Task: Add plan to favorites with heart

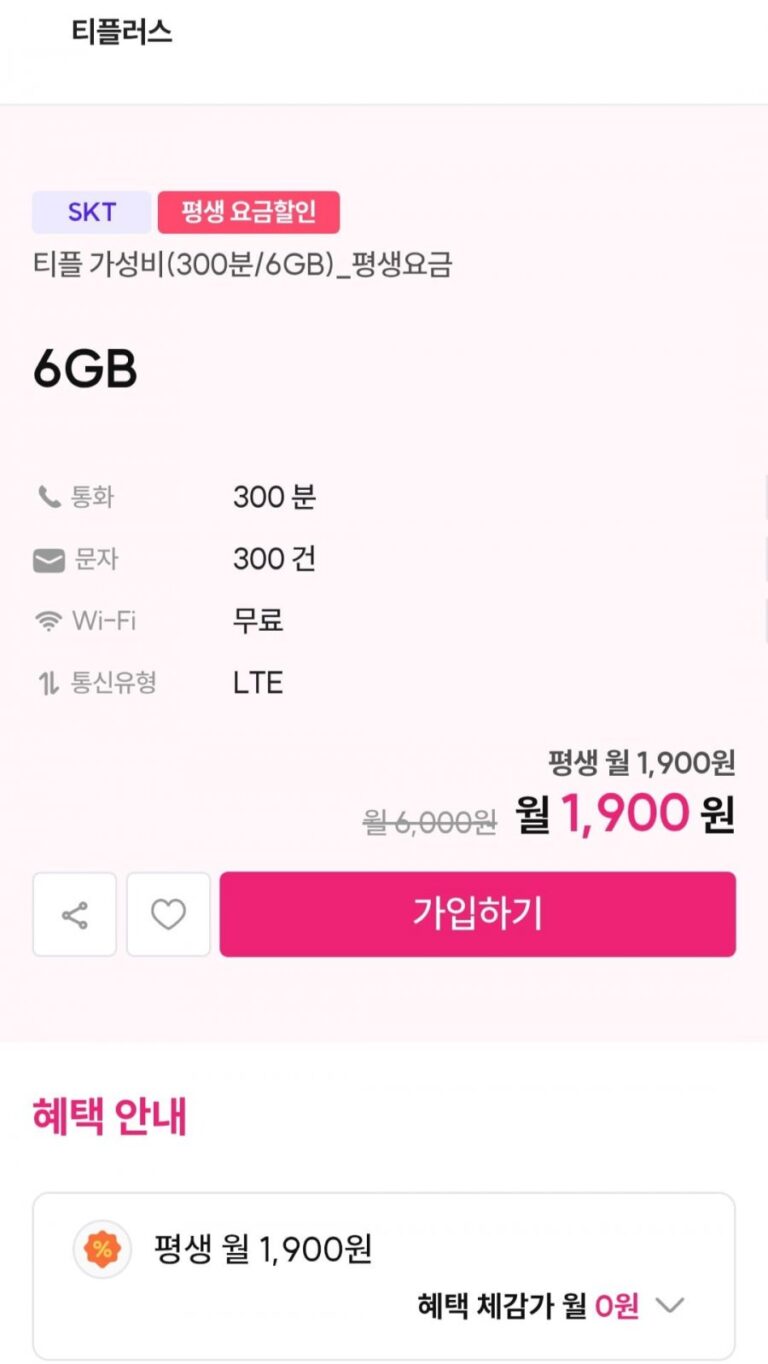Action: tap(168, 915)
